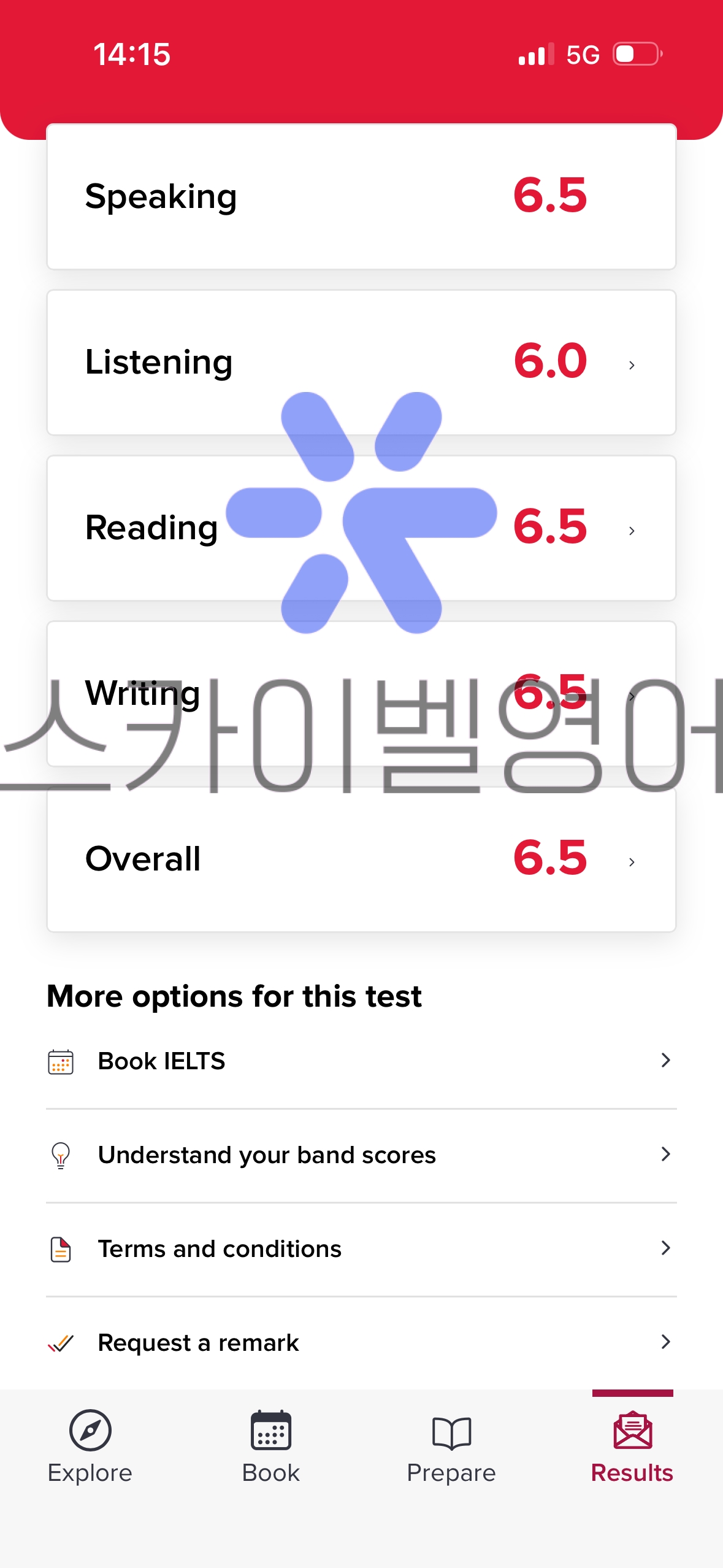
Task: Expand the Overall band score card
Action: 361,859
